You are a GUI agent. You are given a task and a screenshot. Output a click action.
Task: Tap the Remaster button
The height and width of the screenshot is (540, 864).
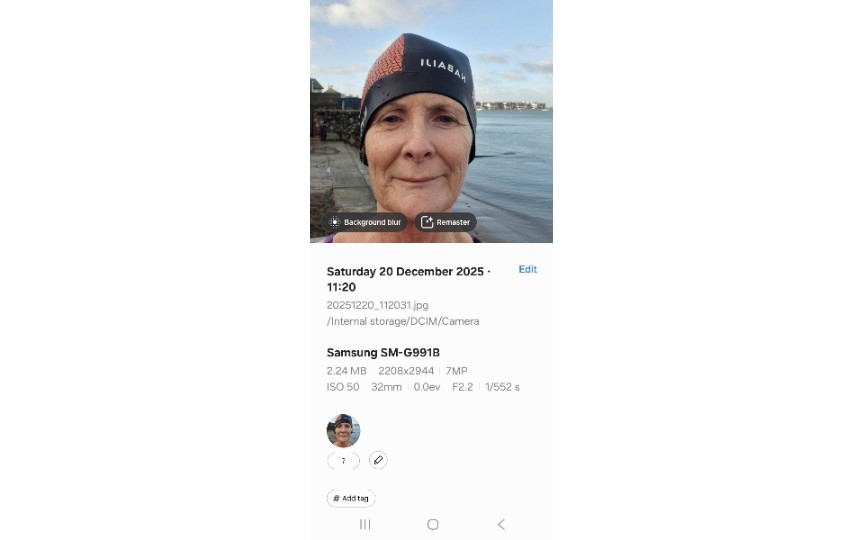[445, 222]
